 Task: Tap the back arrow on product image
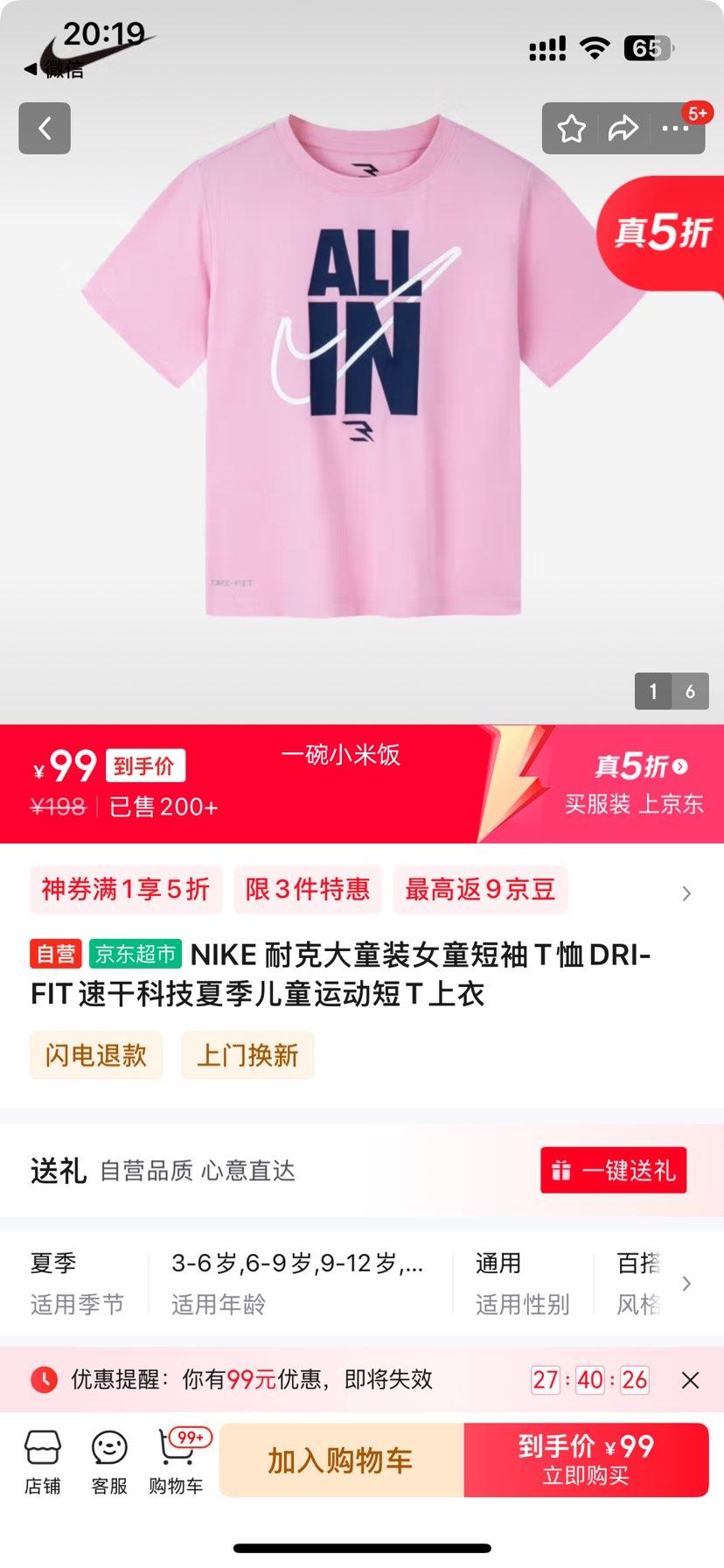[44, 128]
